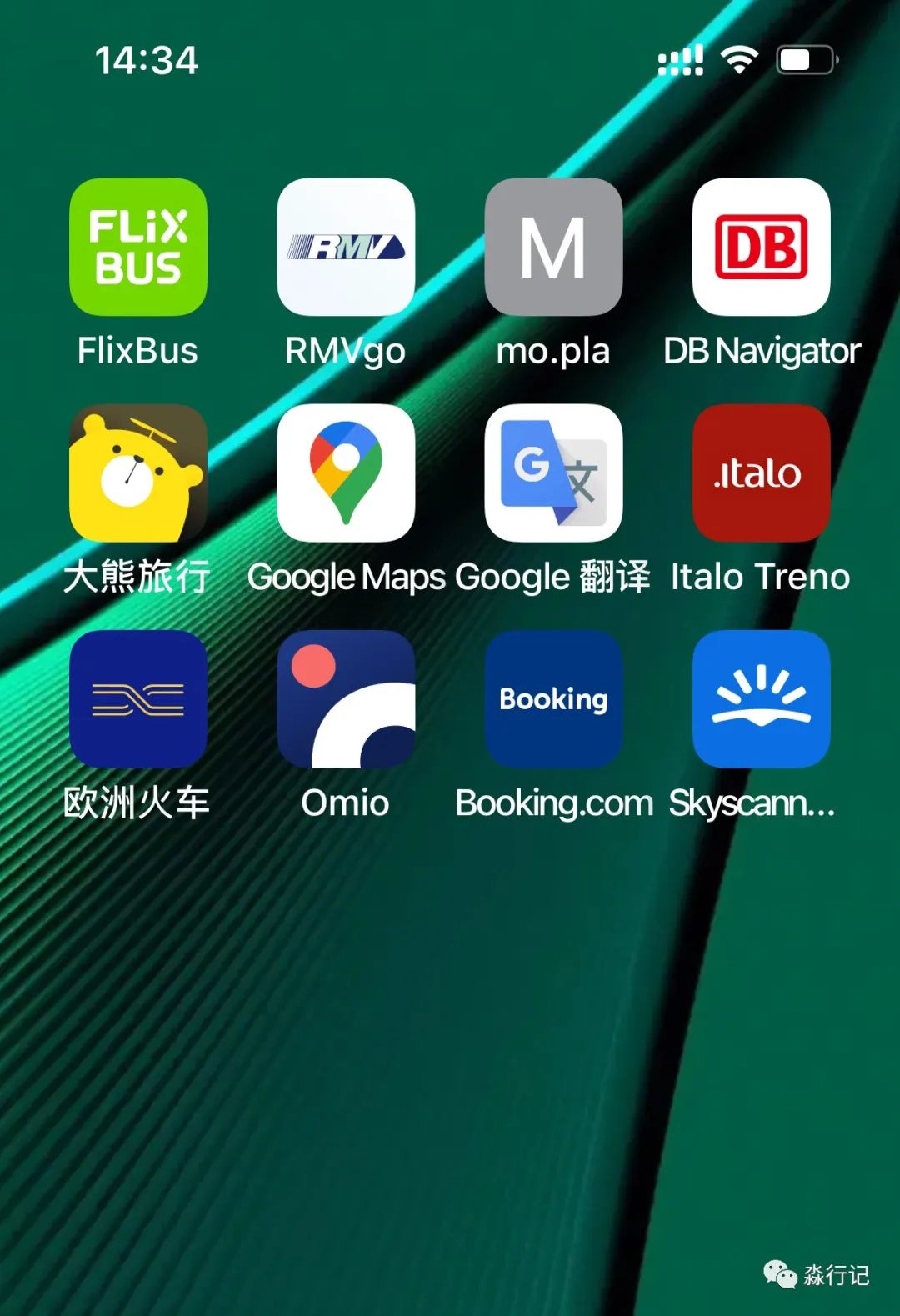Tap the Wi-Fi status icon
900x1316 pixels.
point(737,58)
